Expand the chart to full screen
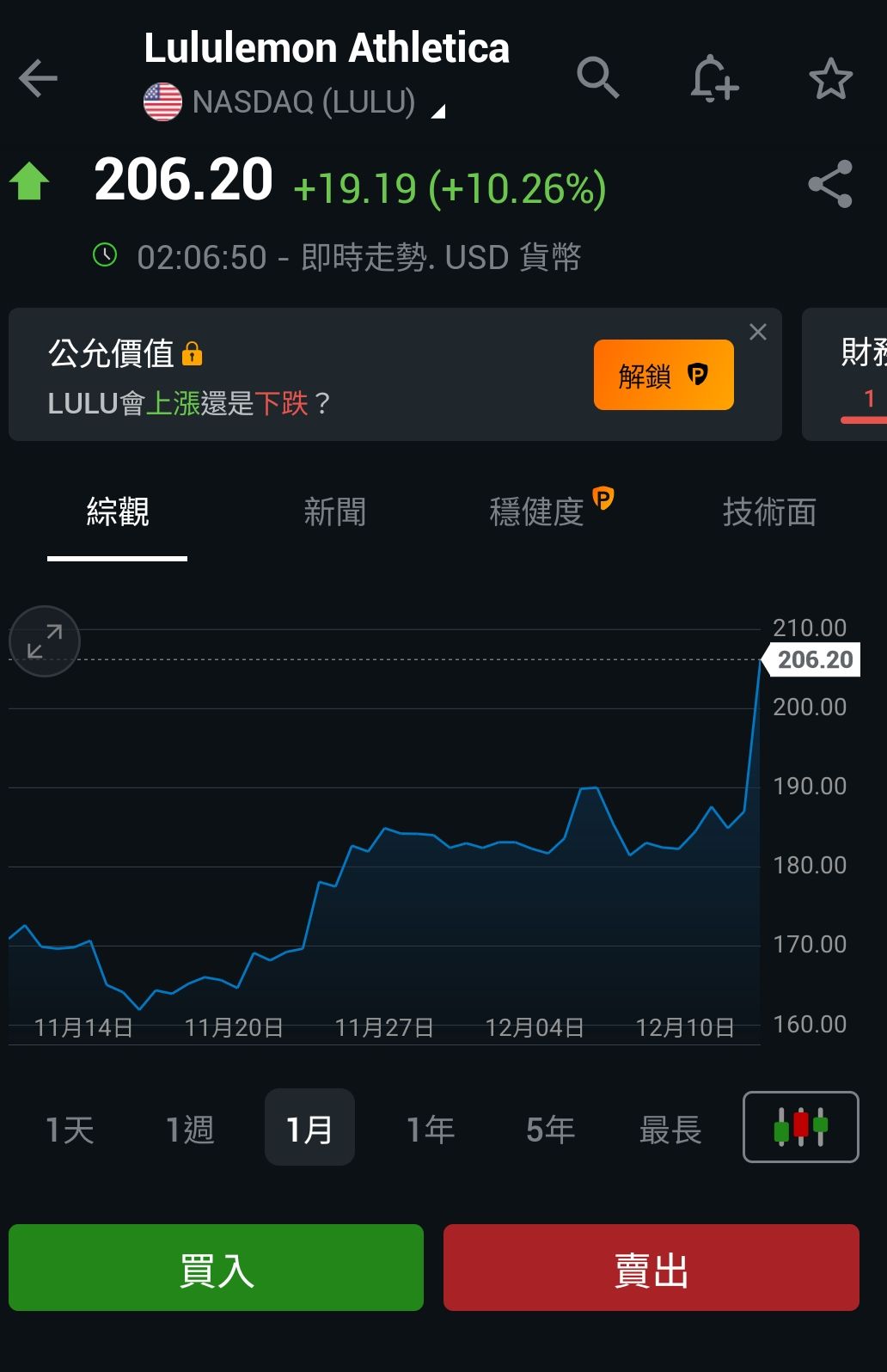This screenshot has height=1372, width=887. [x=45, y=641]
